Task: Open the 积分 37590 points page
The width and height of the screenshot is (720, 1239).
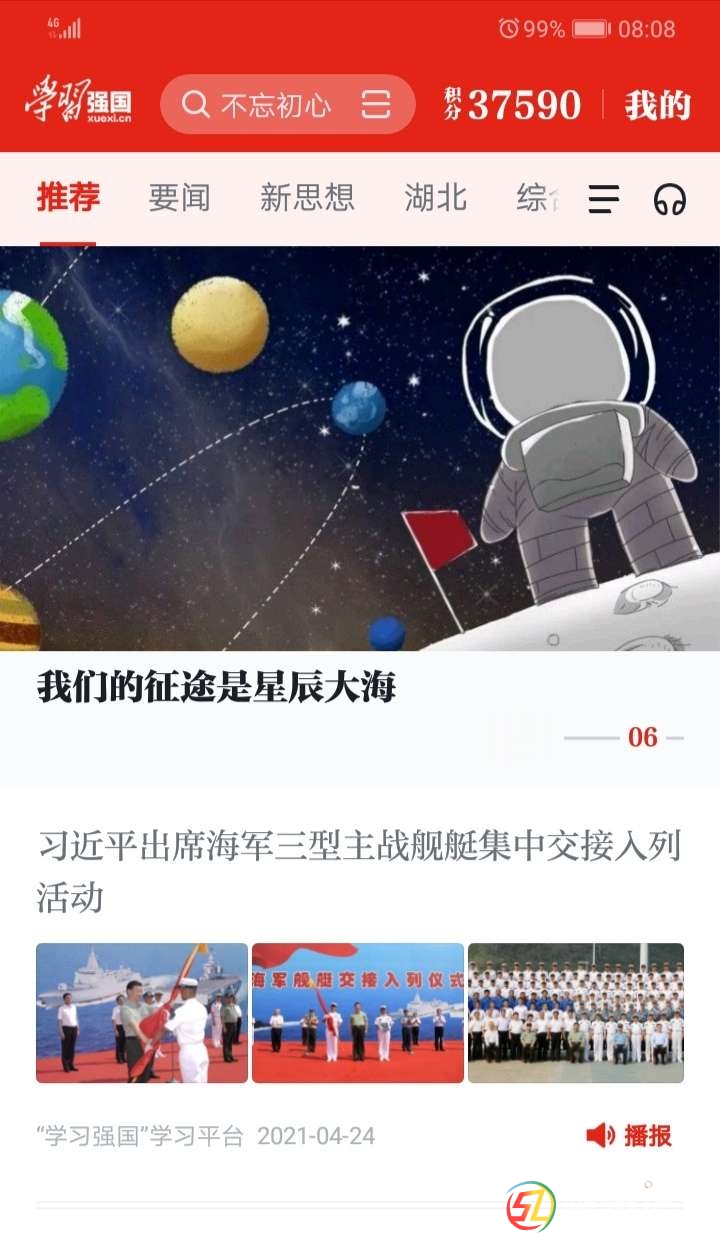Action: coord(513,105)
